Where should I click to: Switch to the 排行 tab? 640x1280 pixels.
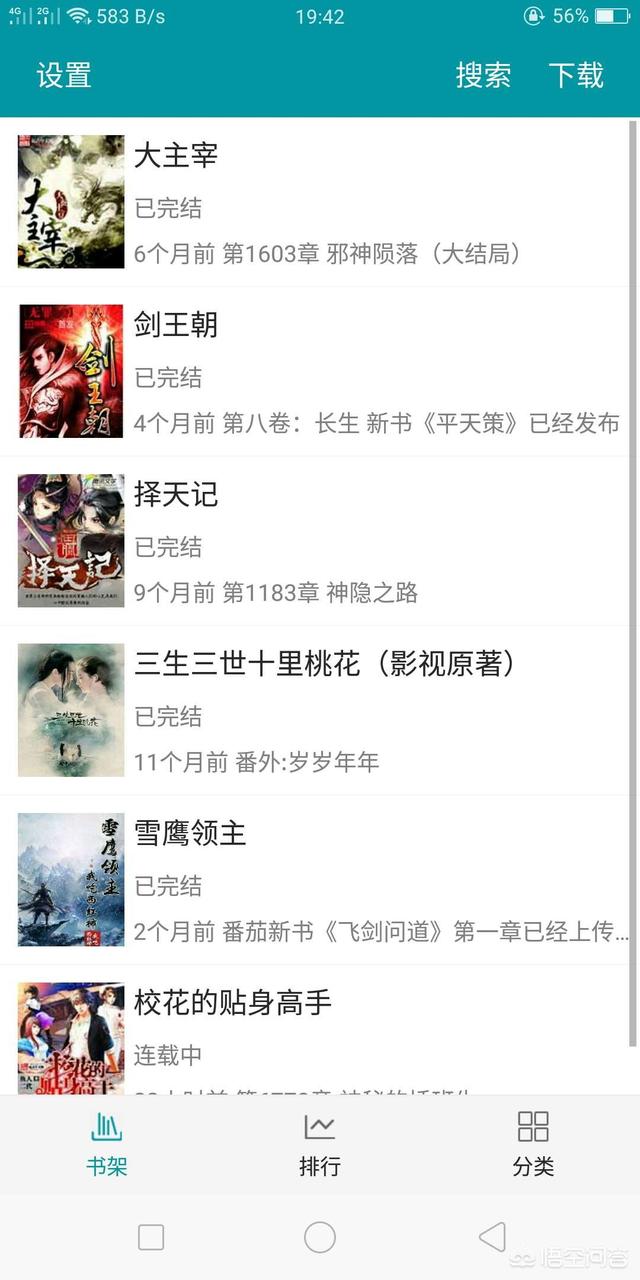click(320, 1144)
